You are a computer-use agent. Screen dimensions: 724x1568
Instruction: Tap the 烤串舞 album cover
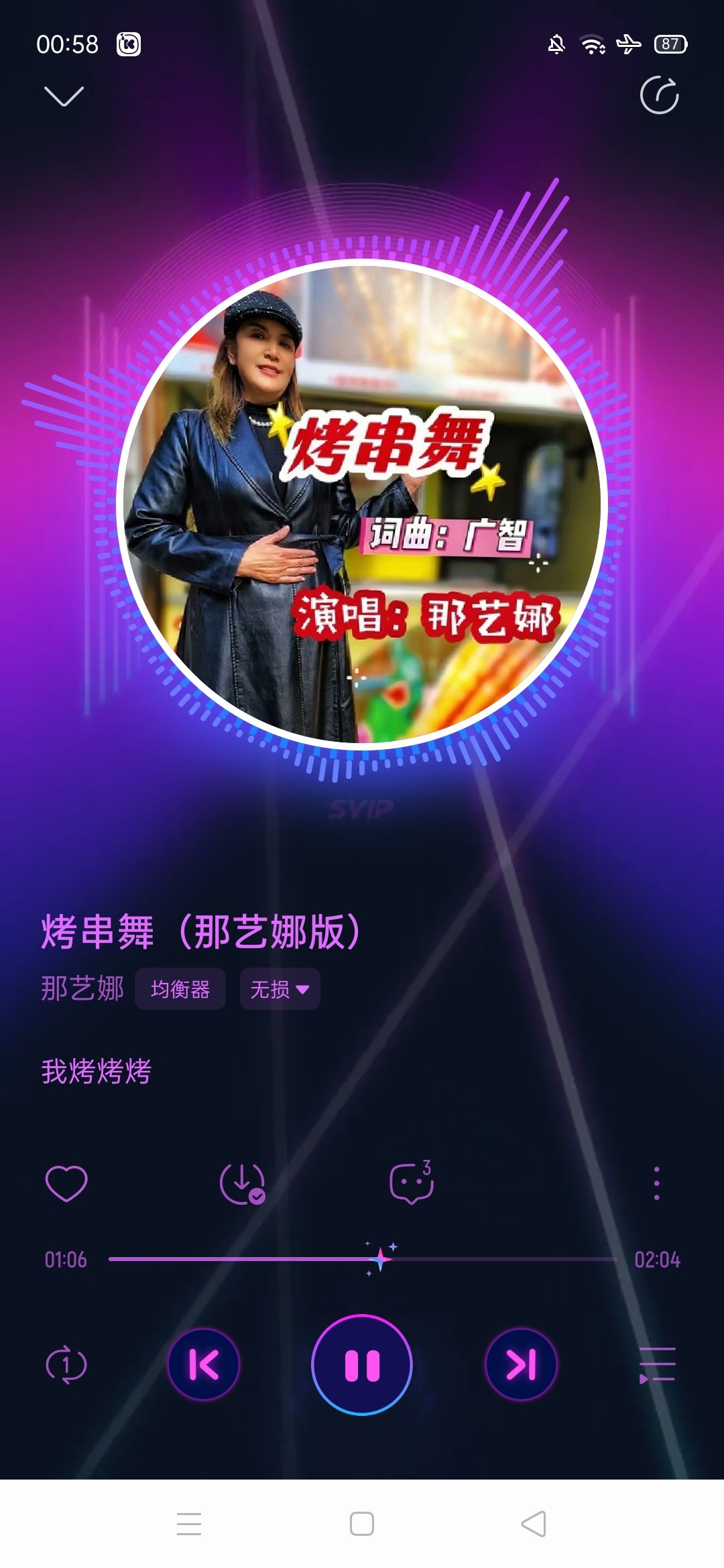coord(362,504)
